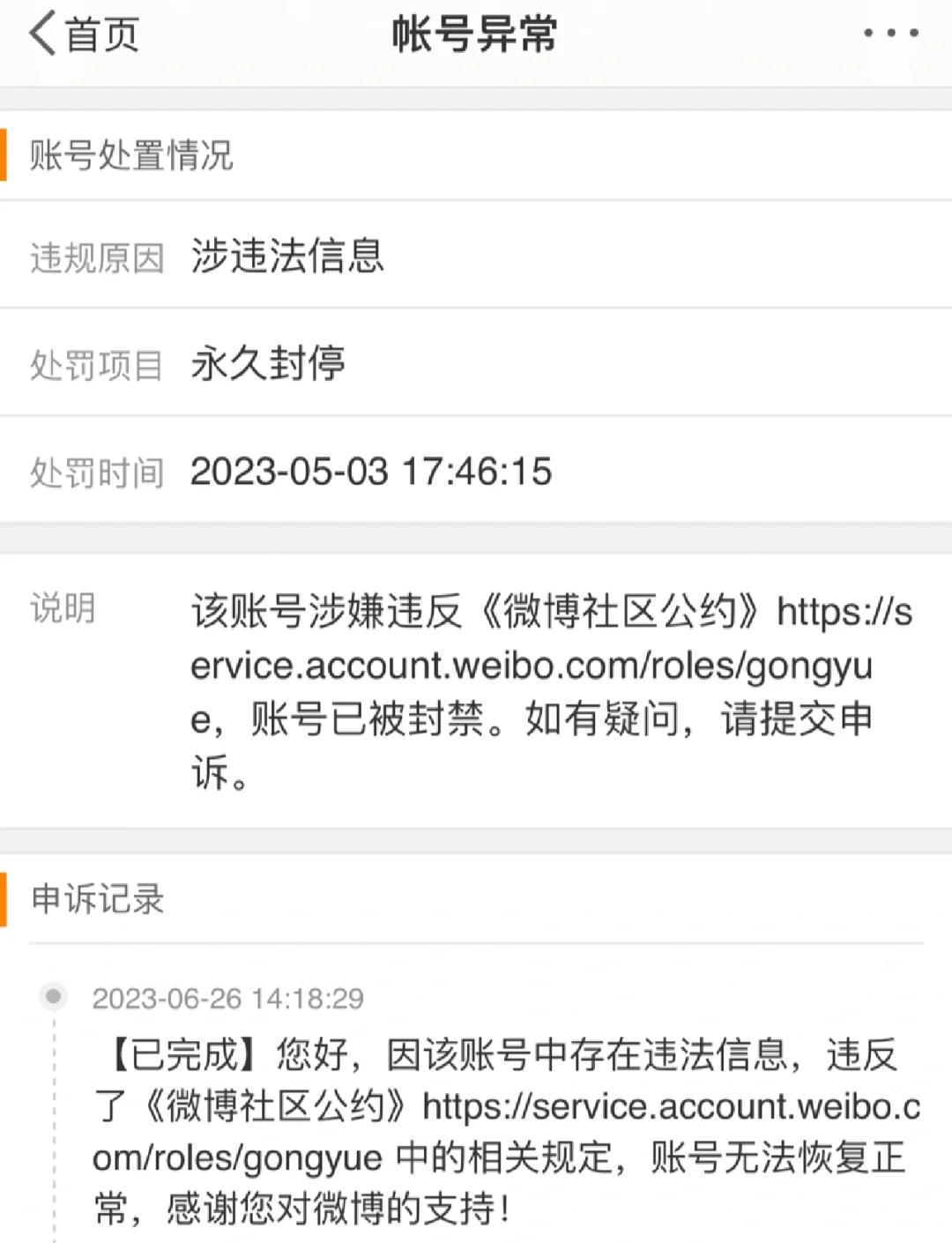Viewport: 952px width, 1243px height.
Task: Click the orange bar next to 申诉记录
Action: (x=9, y=898)
